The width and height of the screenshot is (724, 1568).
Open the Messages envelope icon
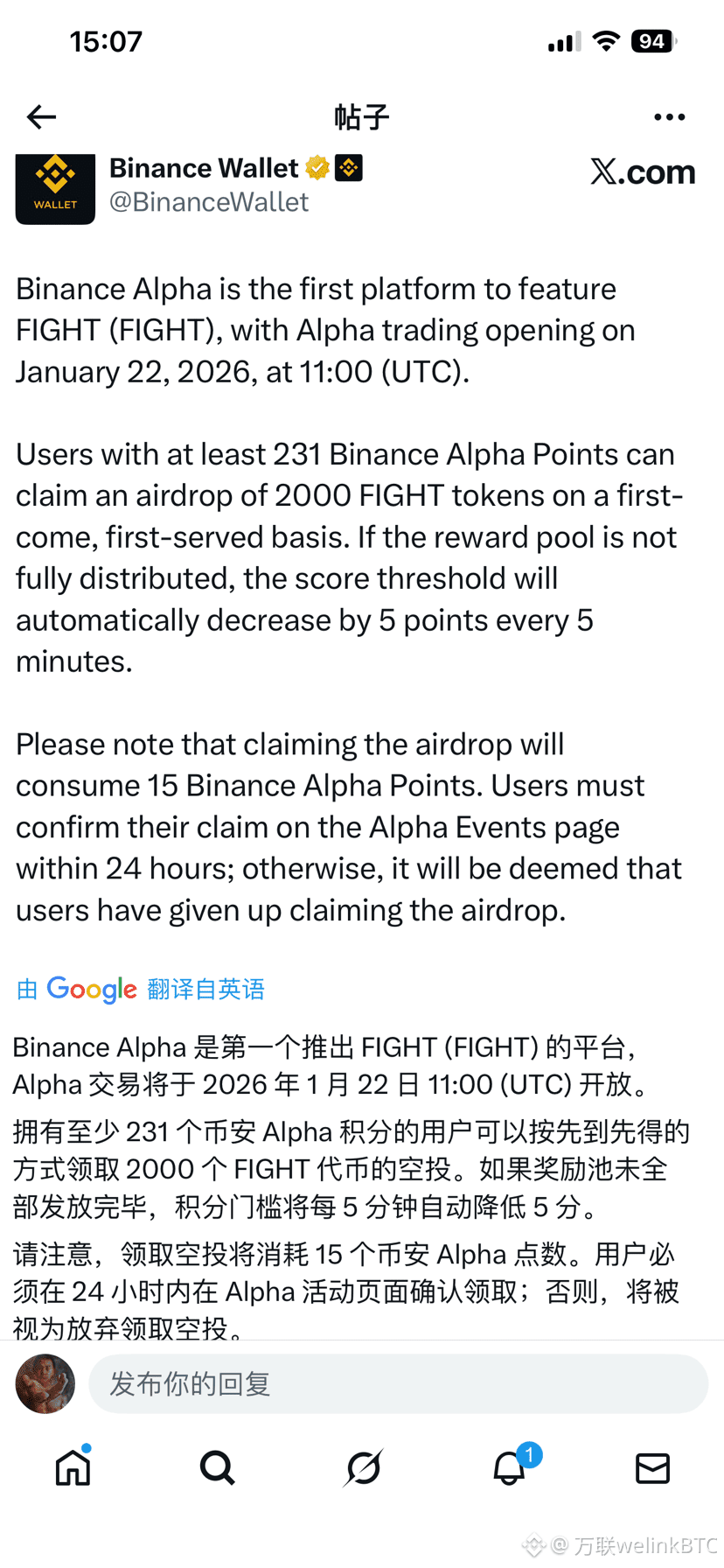652,1468
